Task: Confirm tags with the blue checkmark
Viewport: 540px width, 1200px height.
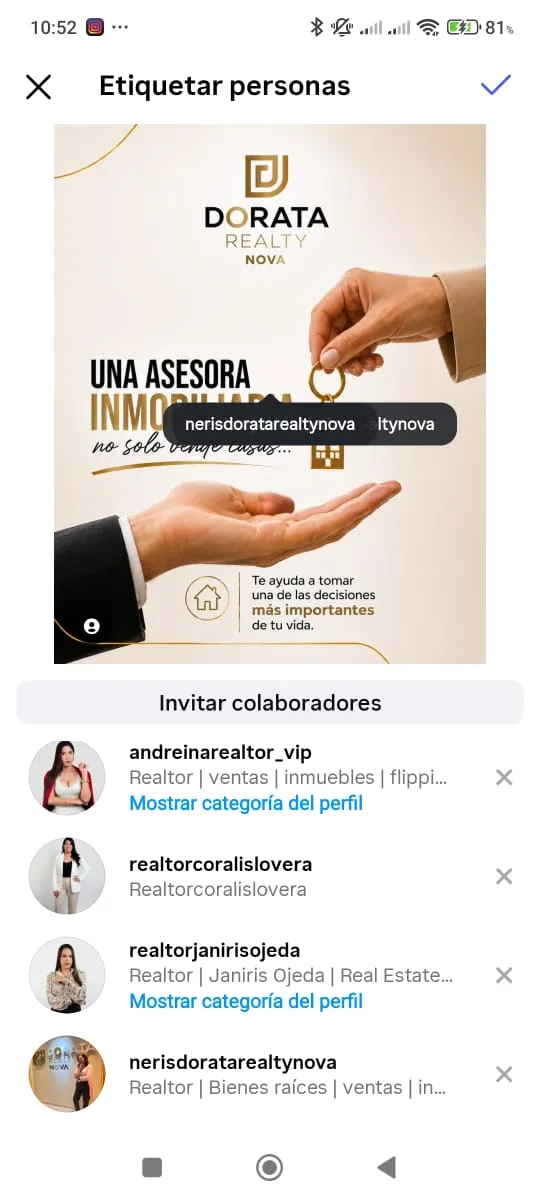Action: [496, 85]
